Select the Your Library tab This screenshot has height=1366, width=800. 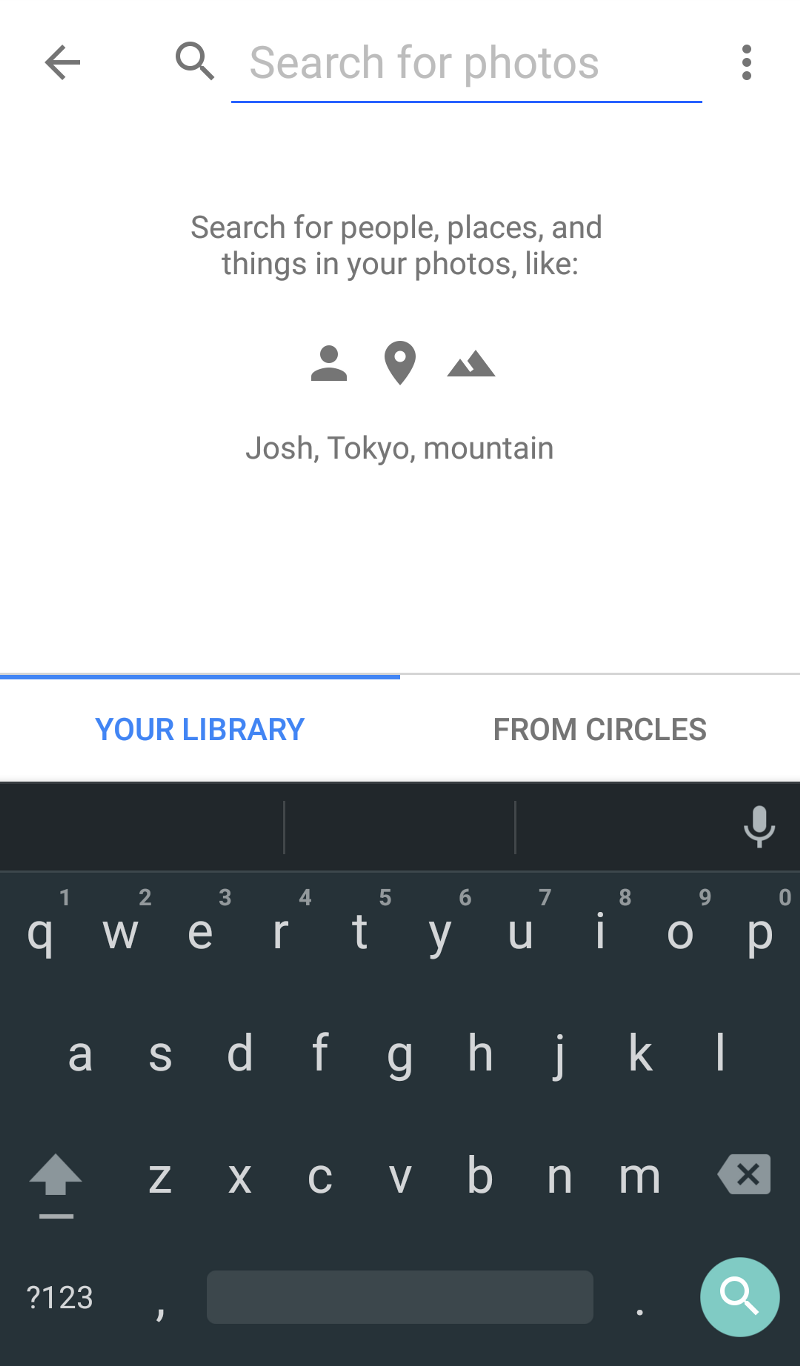click(x=200, y=729)
